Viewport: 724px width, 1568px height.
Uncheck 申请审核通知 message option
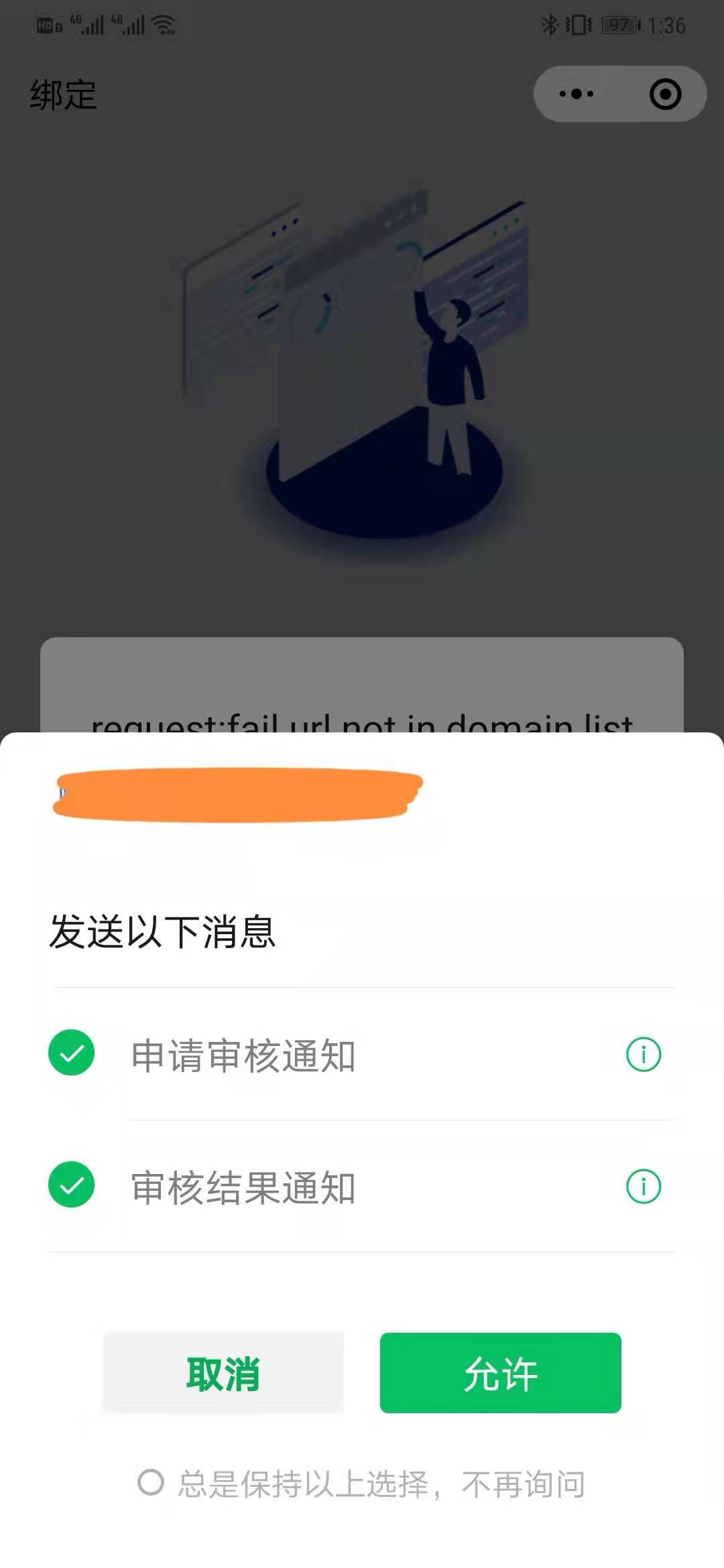click(x=71, y=1053)
